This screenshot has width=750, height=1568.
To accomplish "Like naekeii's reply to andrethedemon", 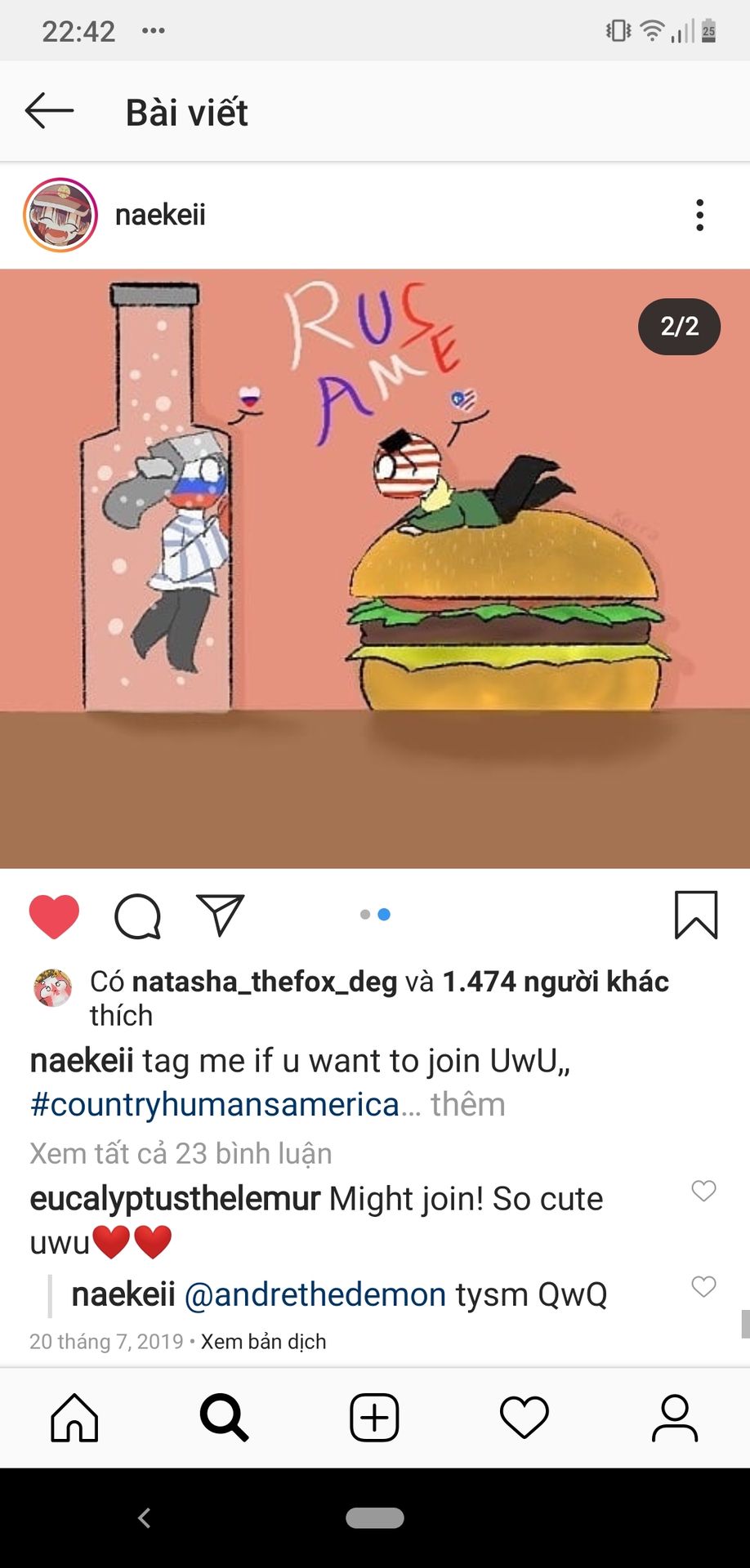I will pos(703,1286).
